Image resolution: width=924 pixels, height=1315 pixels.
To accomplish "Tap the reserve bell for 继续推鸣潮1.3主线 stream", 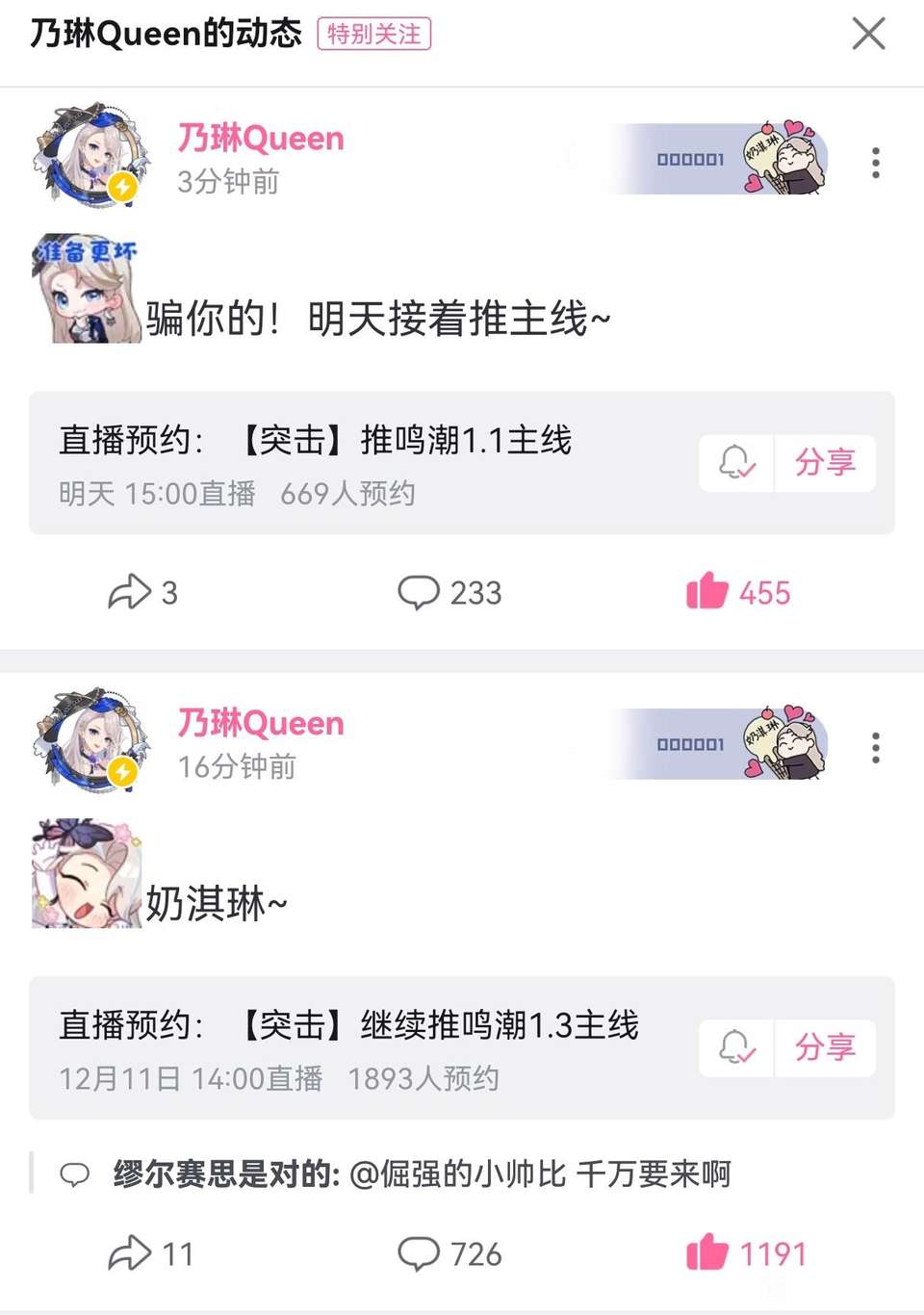I will [736, 1047].
